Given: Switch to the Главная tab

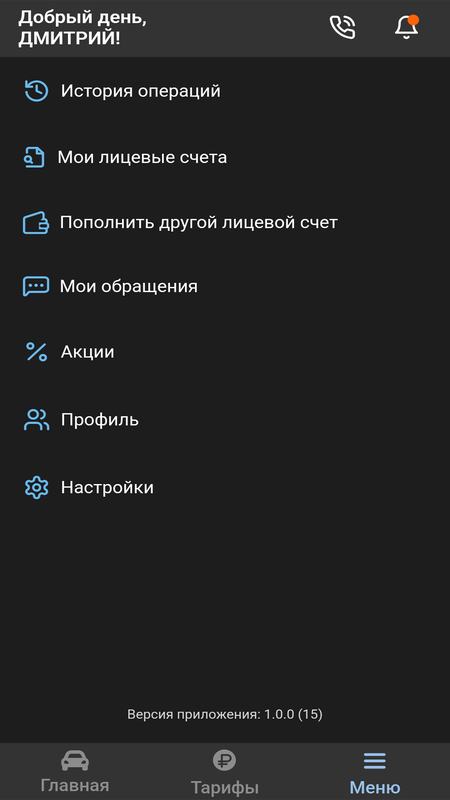Looking at the screenshot, I should [x=75, y=771].
